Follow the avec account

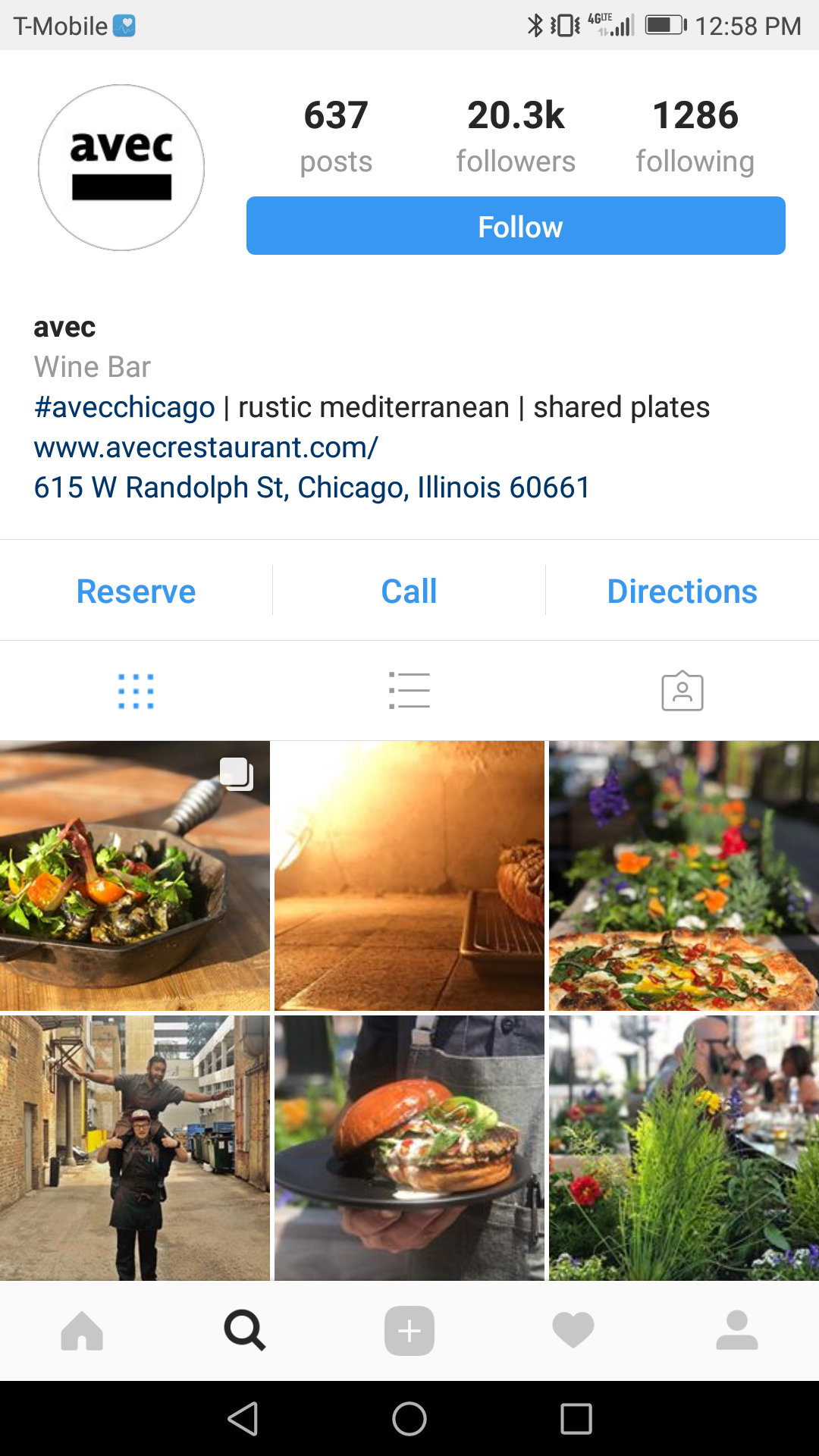[x=516, y=226]
